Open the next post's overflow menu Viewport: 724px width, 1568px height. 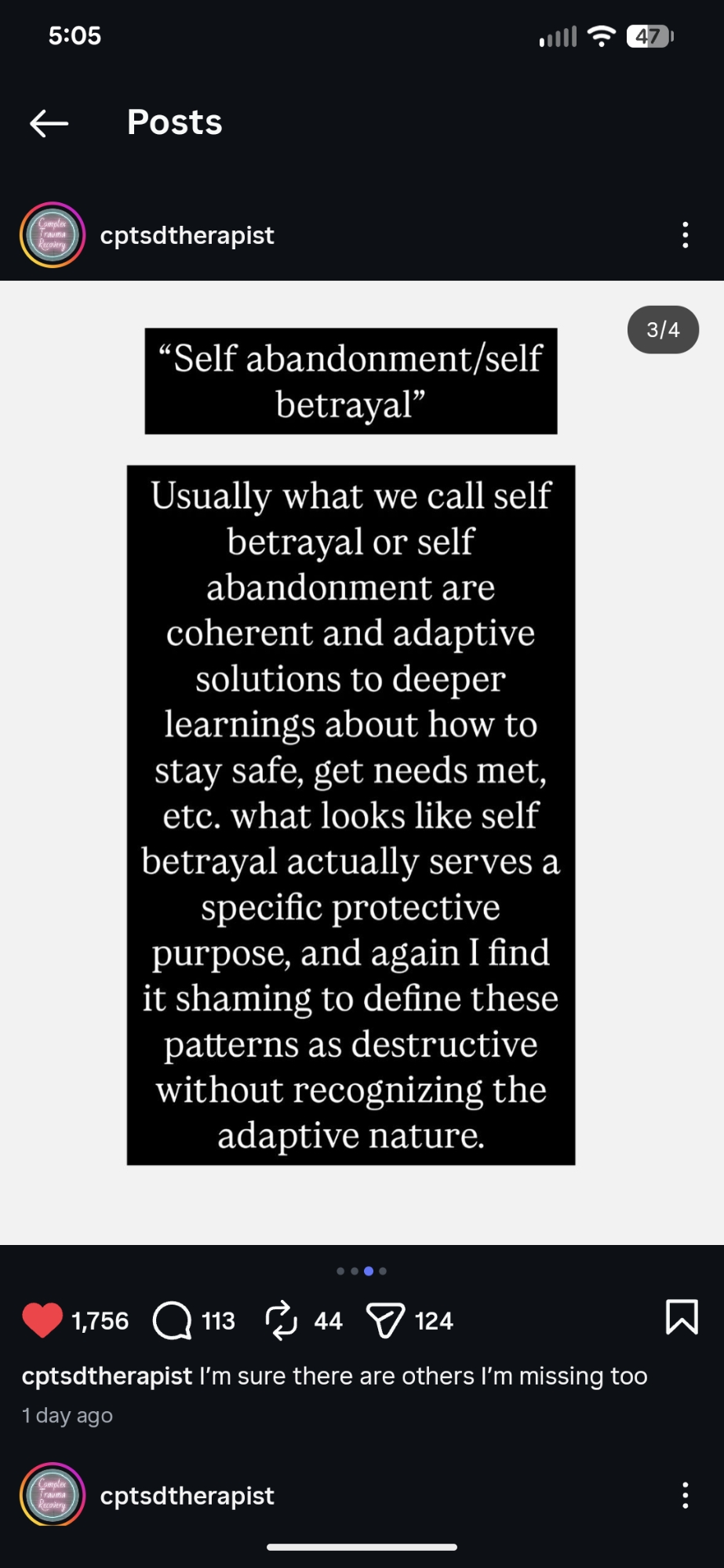[685, 1496]
